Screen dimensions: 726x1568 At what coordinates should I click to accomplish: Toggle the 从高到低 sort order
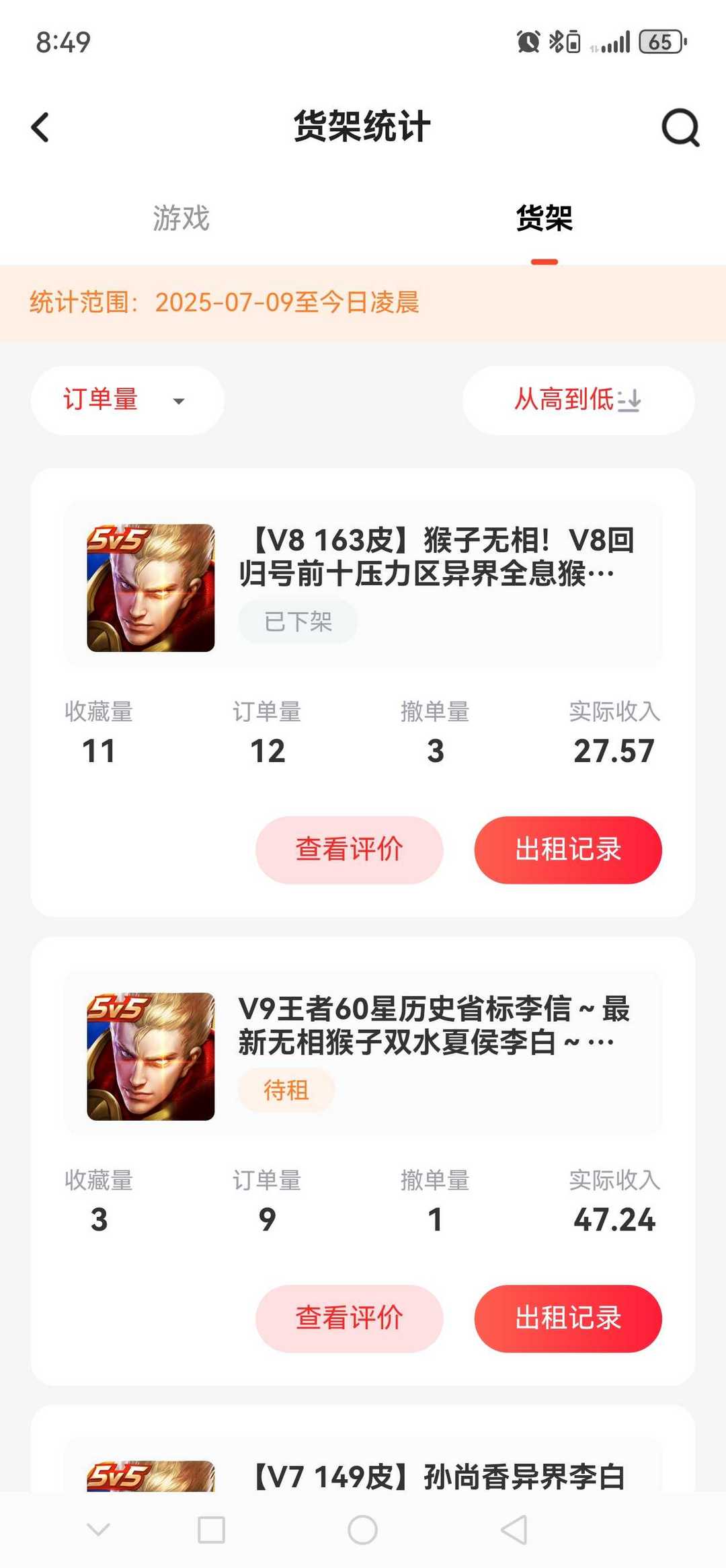pos(578,400)
